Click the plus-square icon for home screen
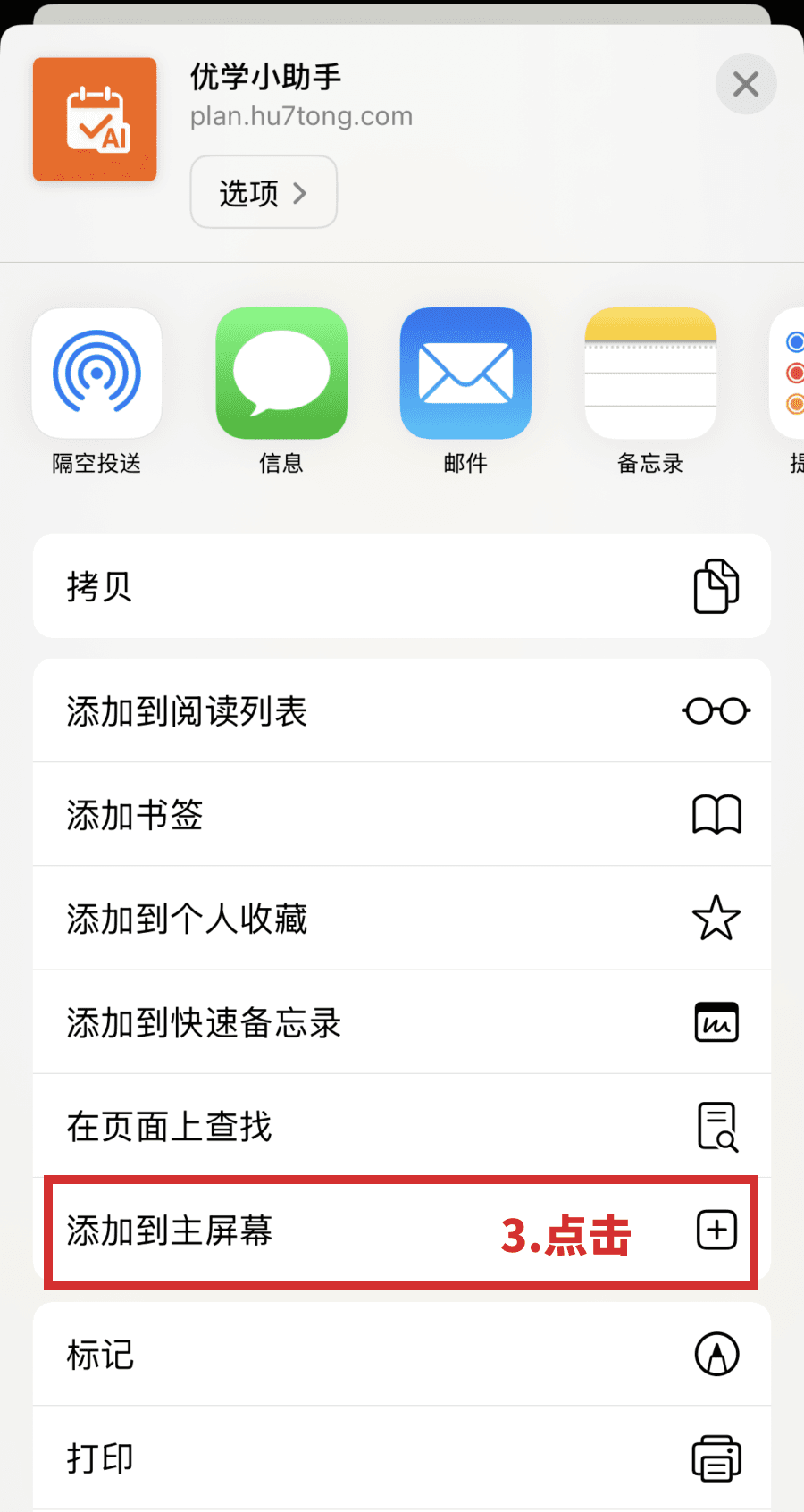804x1512 pixels. tap(716, 1231)
